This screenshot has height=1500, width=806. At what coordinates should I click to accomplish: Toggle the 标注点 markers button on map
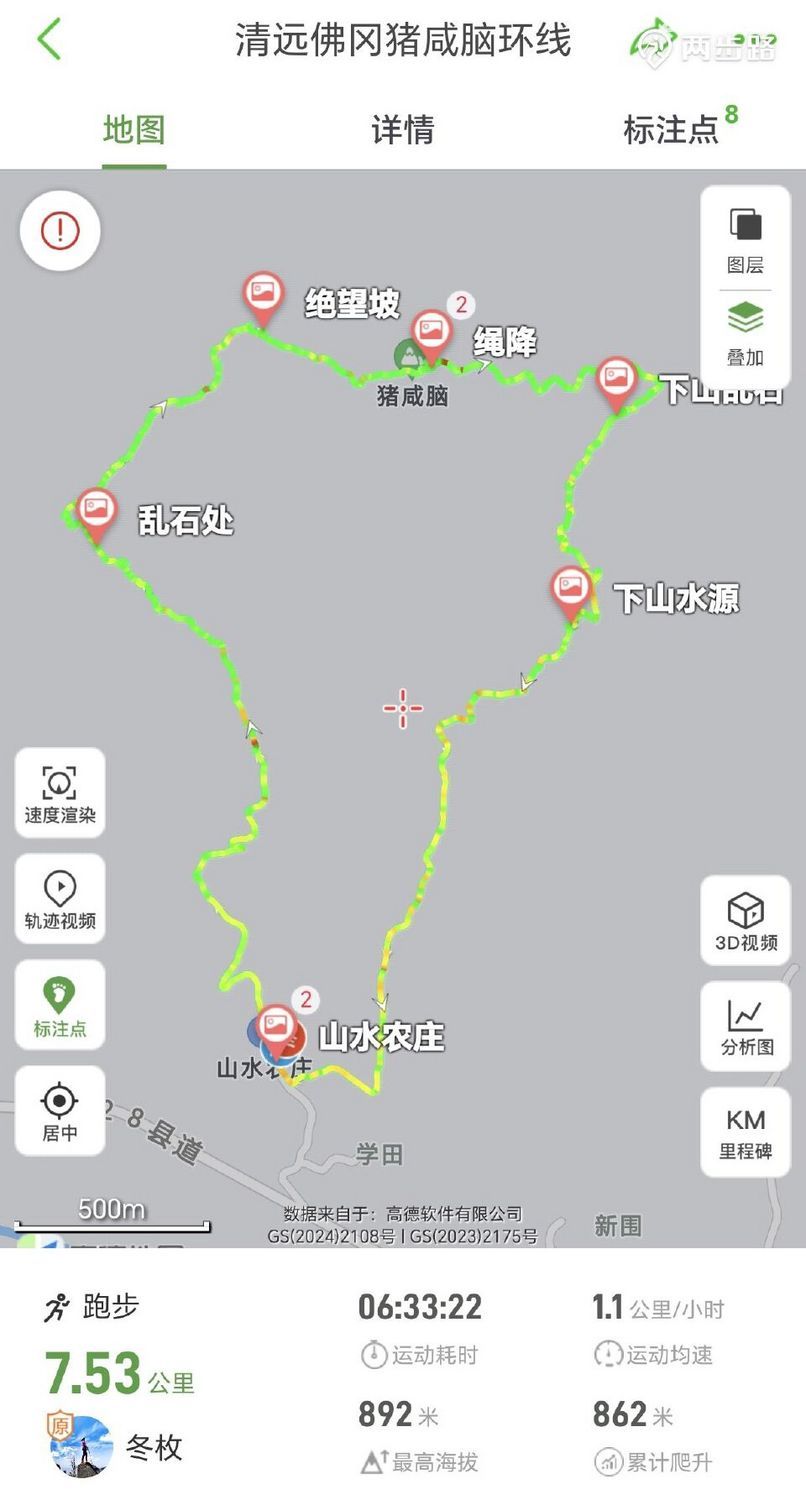pos(60,1005)
